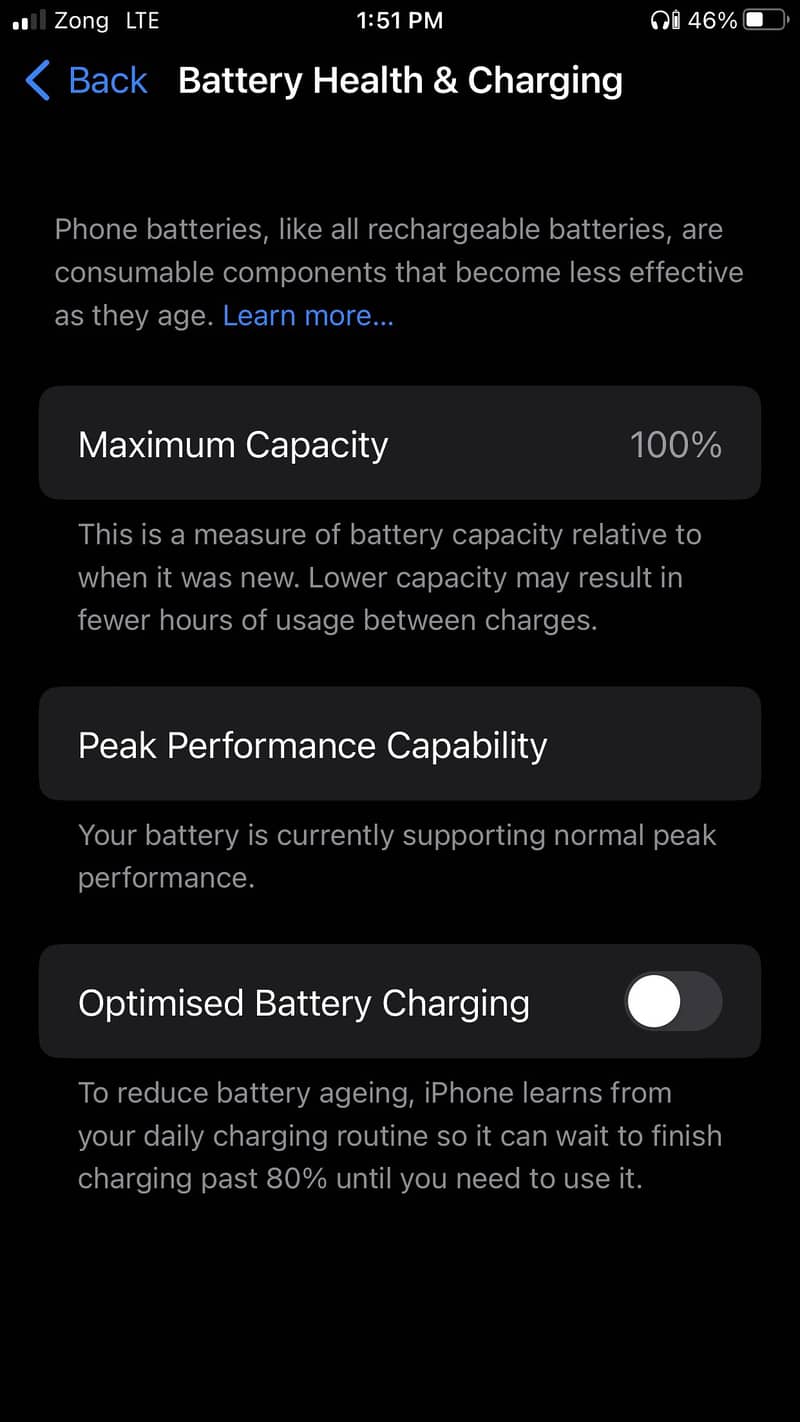The height and width of the screenshot is (1422, 800).
Task: Expand the Maximum Capacity section
Action: [x=400, y=443]
